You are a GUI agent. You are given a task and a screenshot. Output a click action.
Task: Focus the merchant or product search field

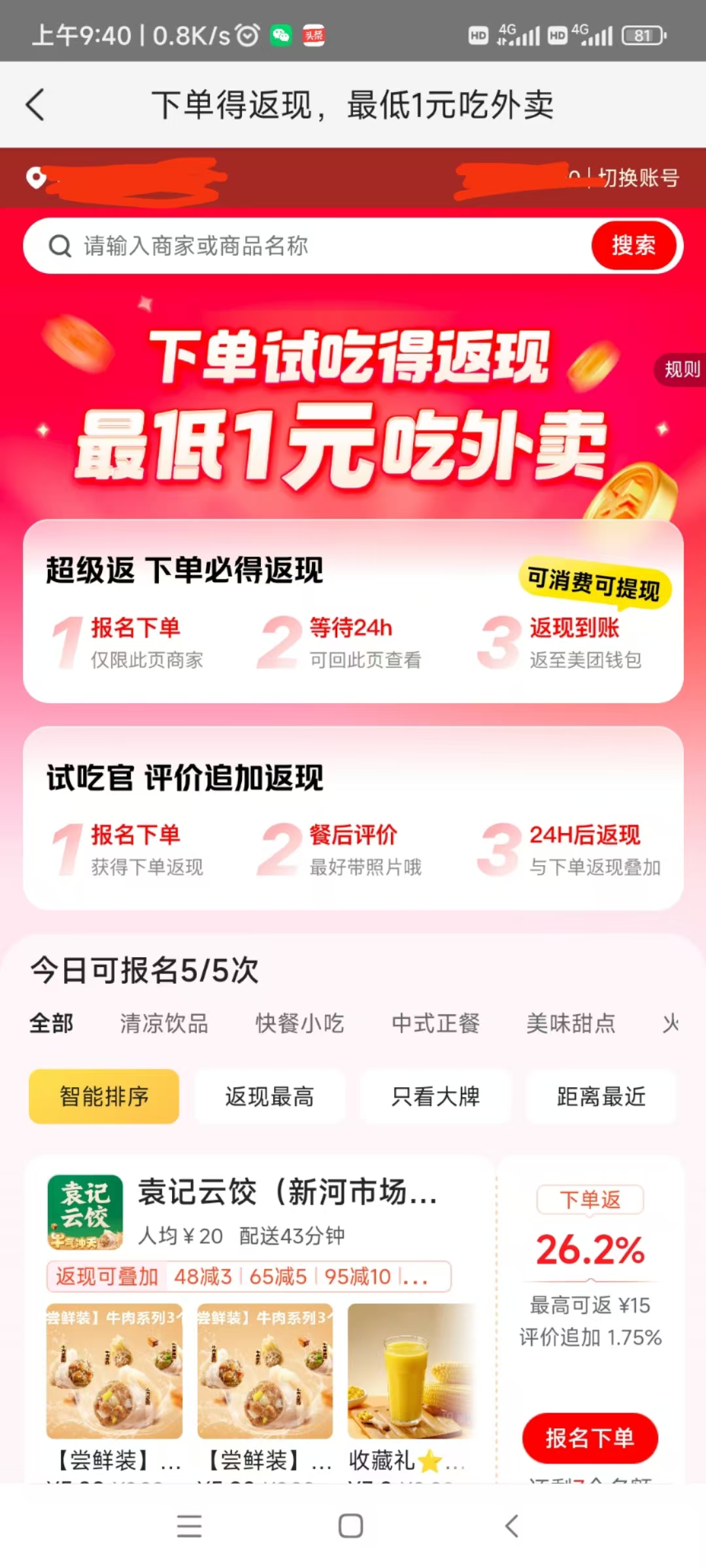(x=314, y=246)
